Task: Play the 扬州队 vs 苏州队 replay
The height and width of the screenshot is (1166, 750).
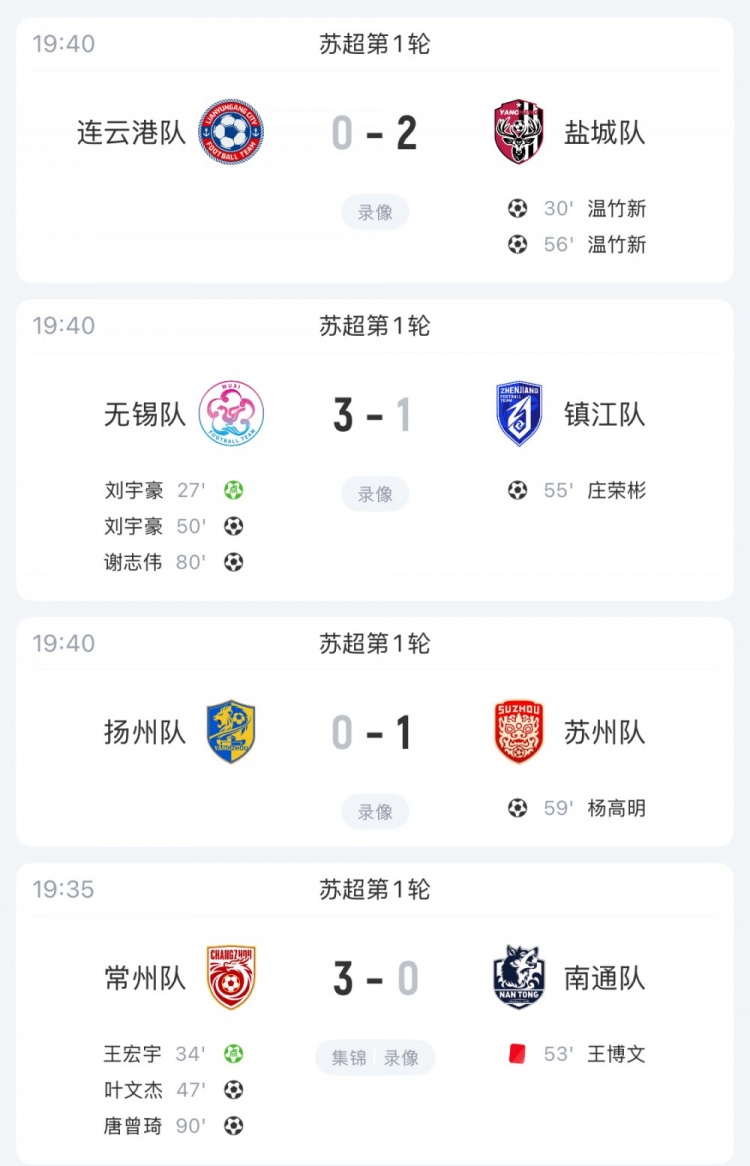Action: [x=375, y=812]
